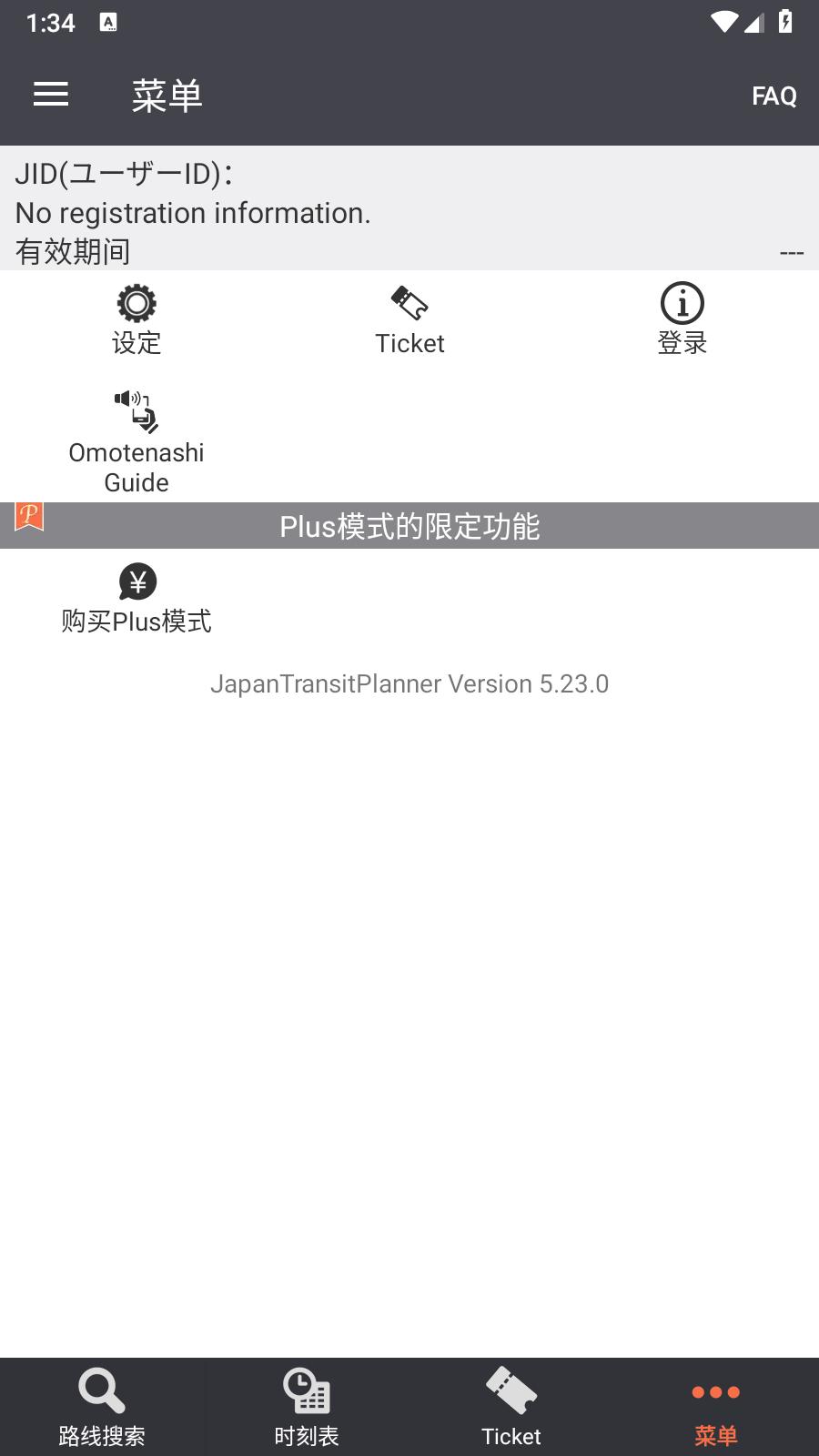Open the FAQ page
This screenshot has width=819, height=1456.
coord(773,96)
